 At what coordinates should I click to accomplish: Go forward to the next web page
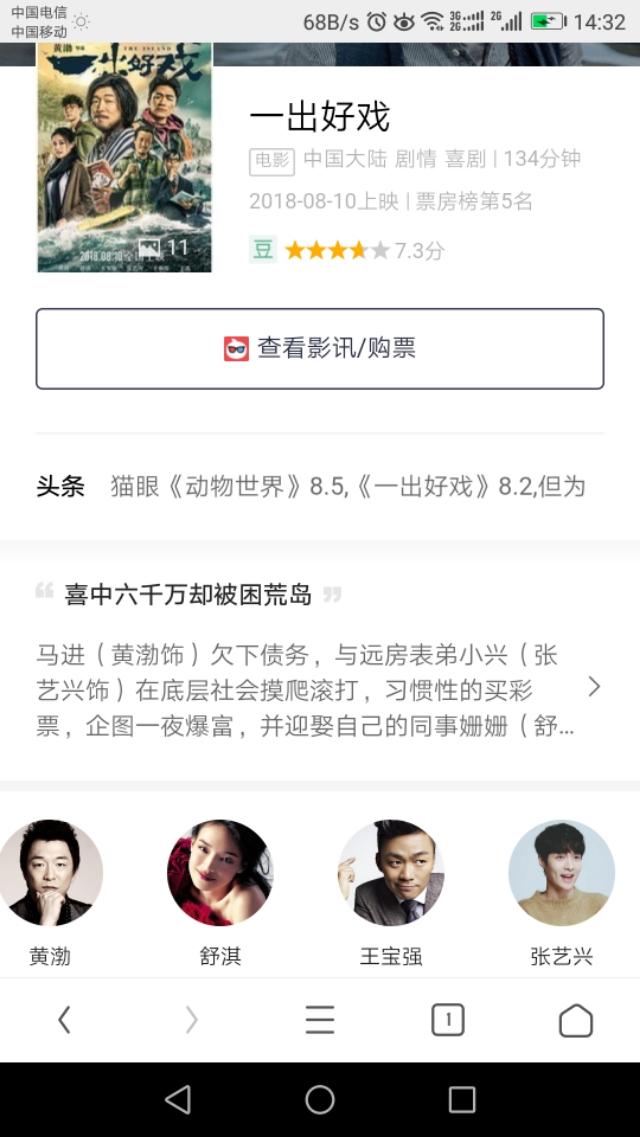[x=191, y=1020]
